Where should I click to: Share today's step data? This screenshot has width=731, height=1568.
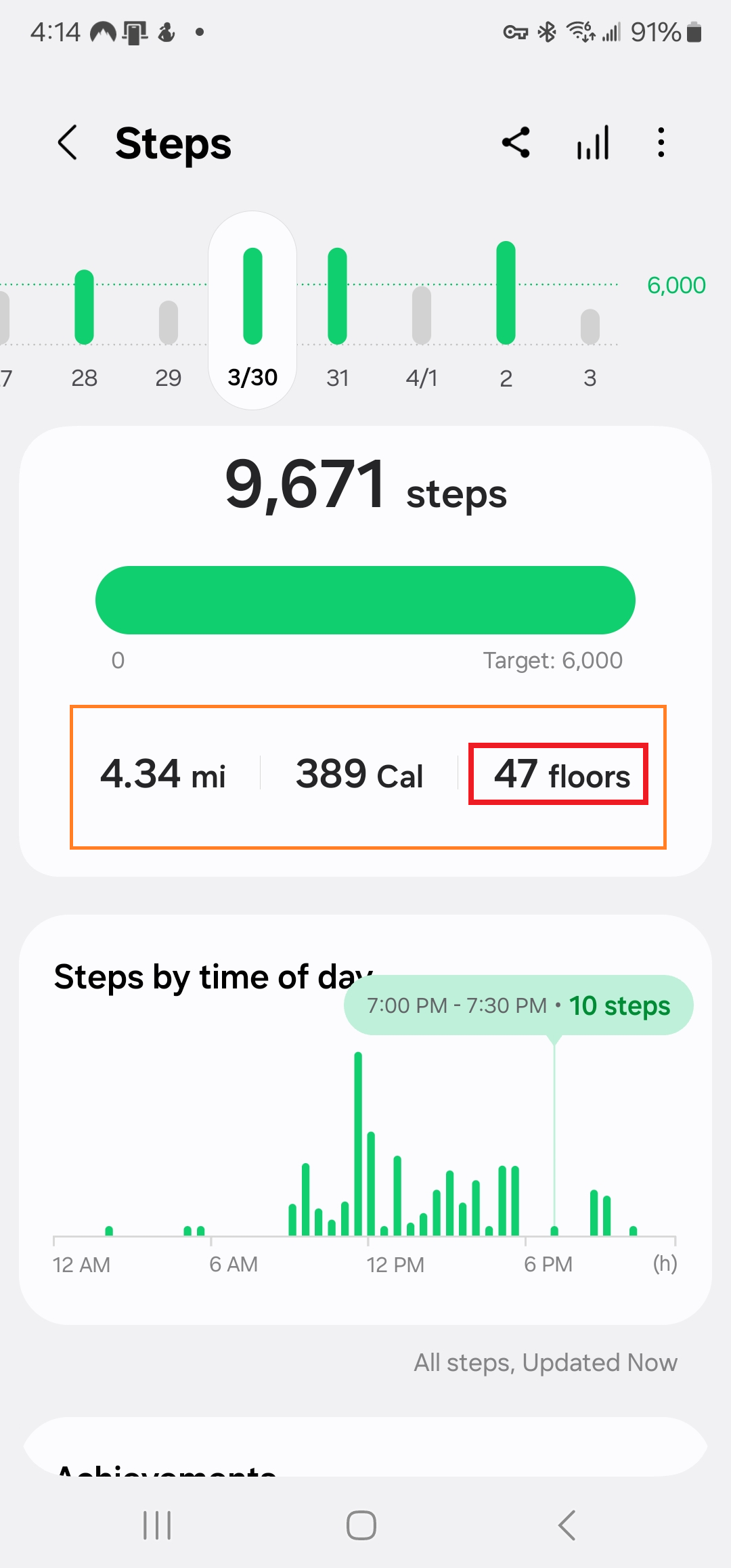[516, 143]
